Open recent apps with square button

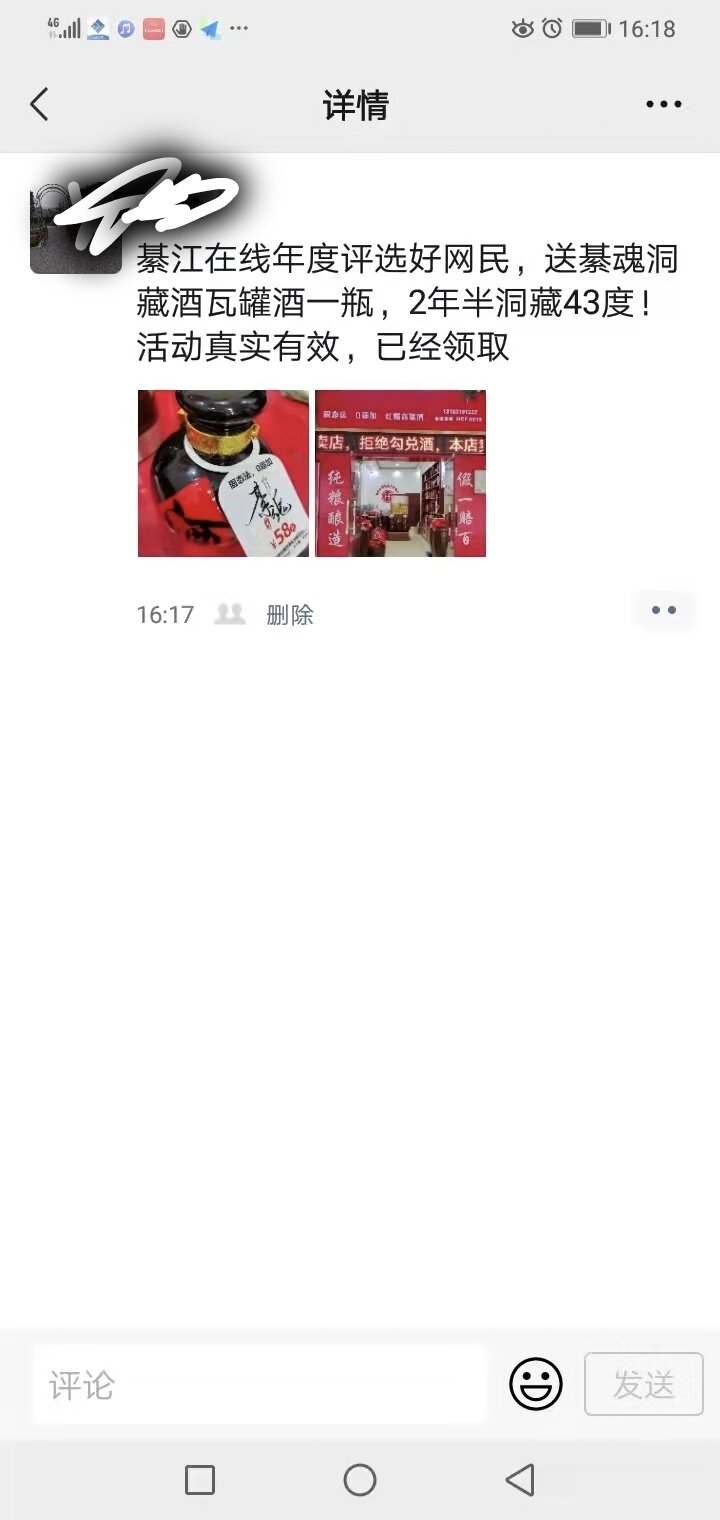tap(200, 1479)
